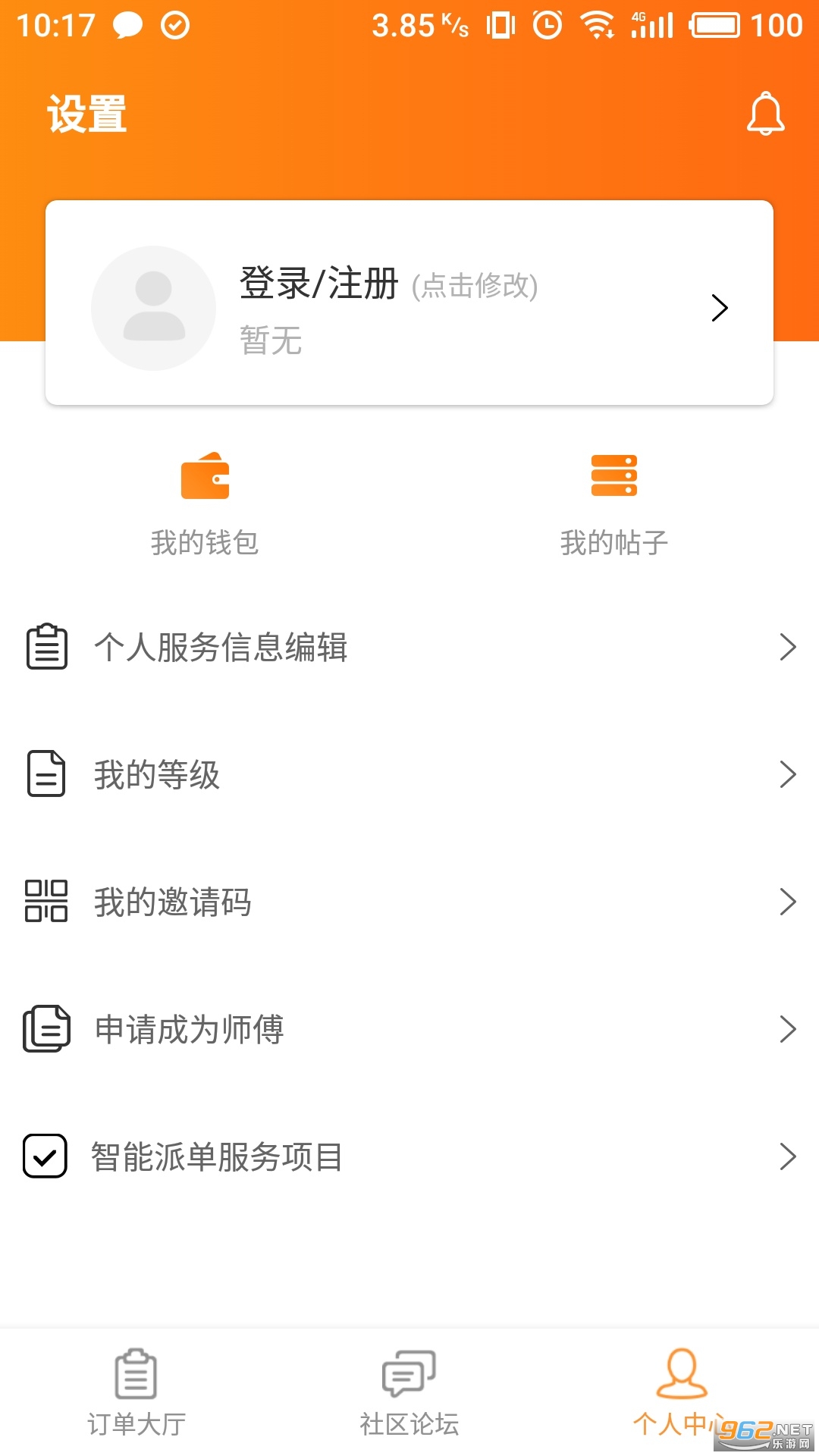Open the 登录/注册 profile card

point(409,303)
